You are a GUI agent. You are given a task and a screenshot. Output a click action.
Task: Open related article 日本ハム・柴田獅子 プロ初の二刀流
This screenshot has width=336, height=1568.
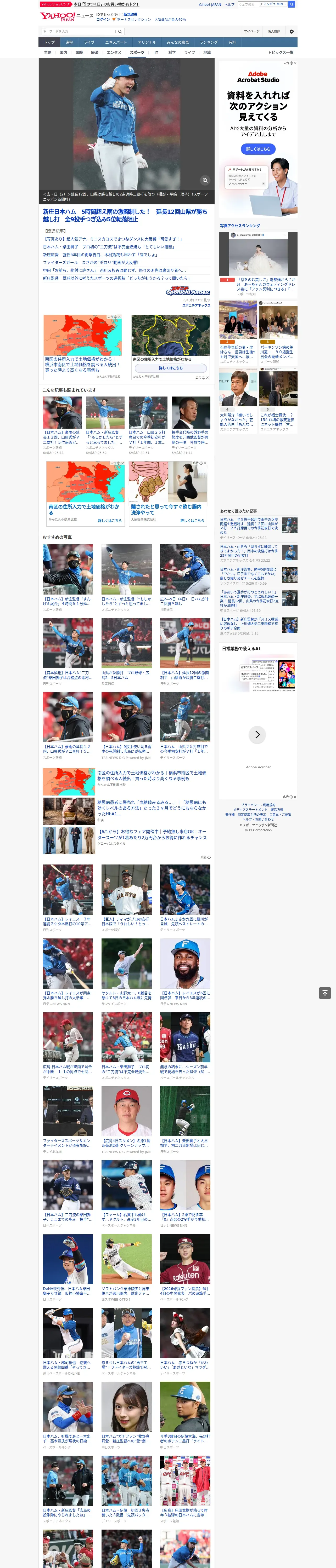(x=108, y=247)
